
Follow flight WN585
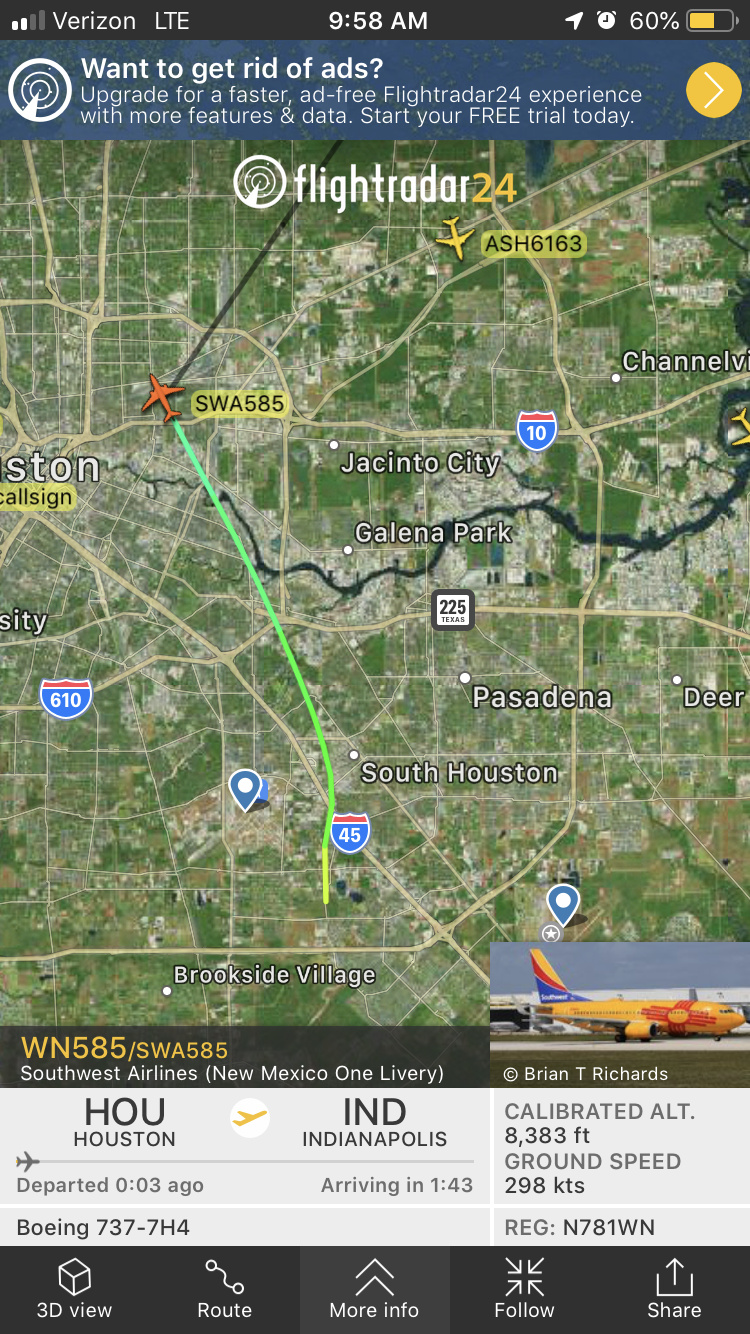524,1290
